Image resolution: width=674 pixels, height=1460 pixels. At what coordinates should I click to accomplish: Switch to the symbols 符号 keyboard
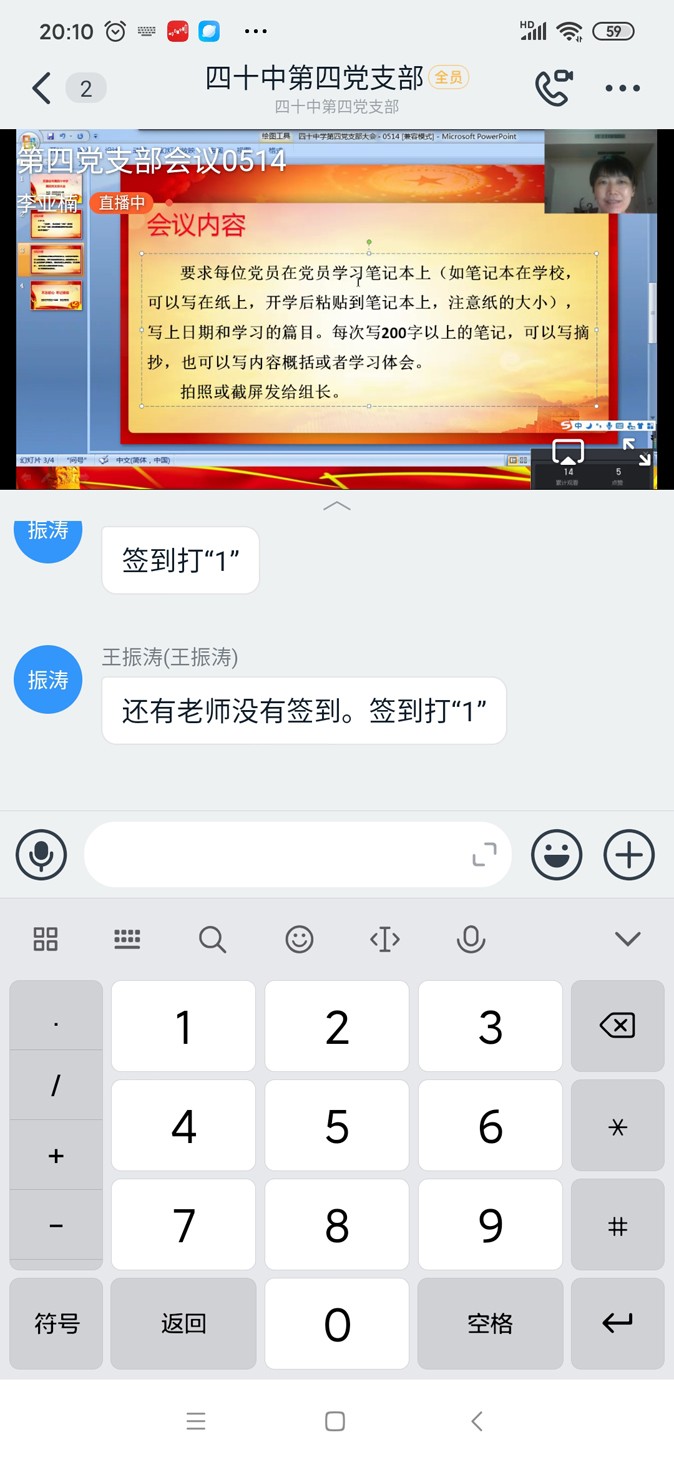coord(56,1323)
